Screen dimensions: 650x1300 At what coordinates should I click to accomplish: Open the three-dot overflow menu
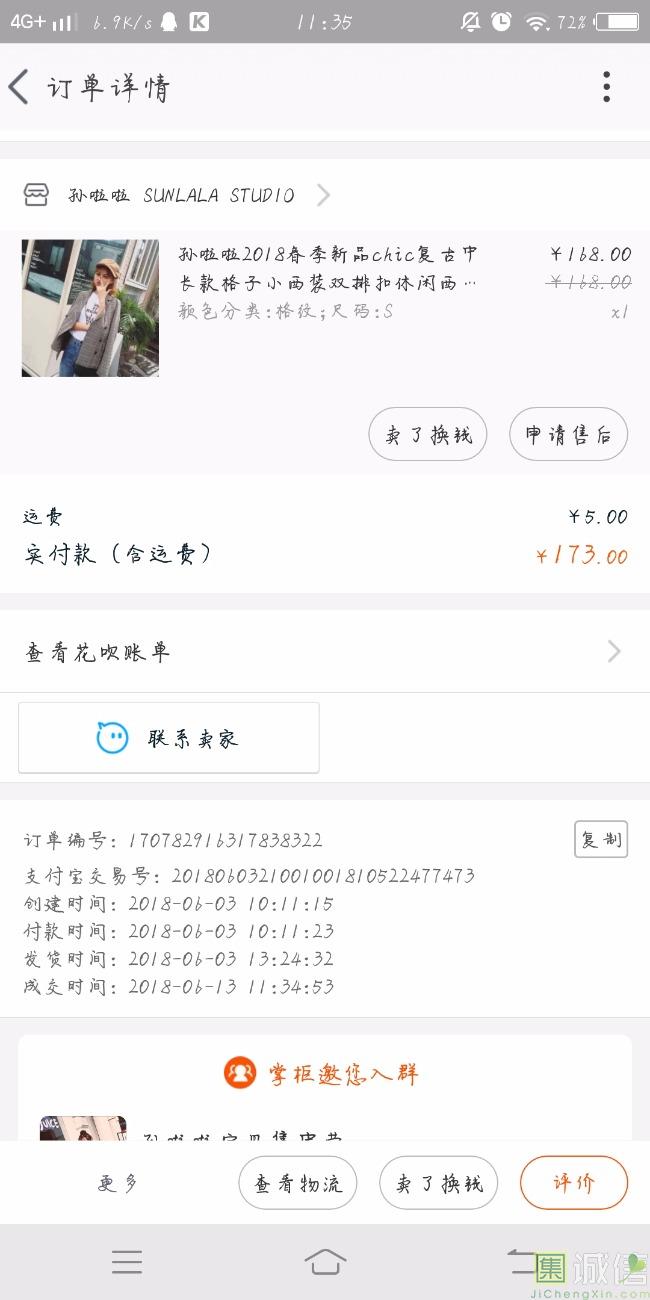(606, 87)
